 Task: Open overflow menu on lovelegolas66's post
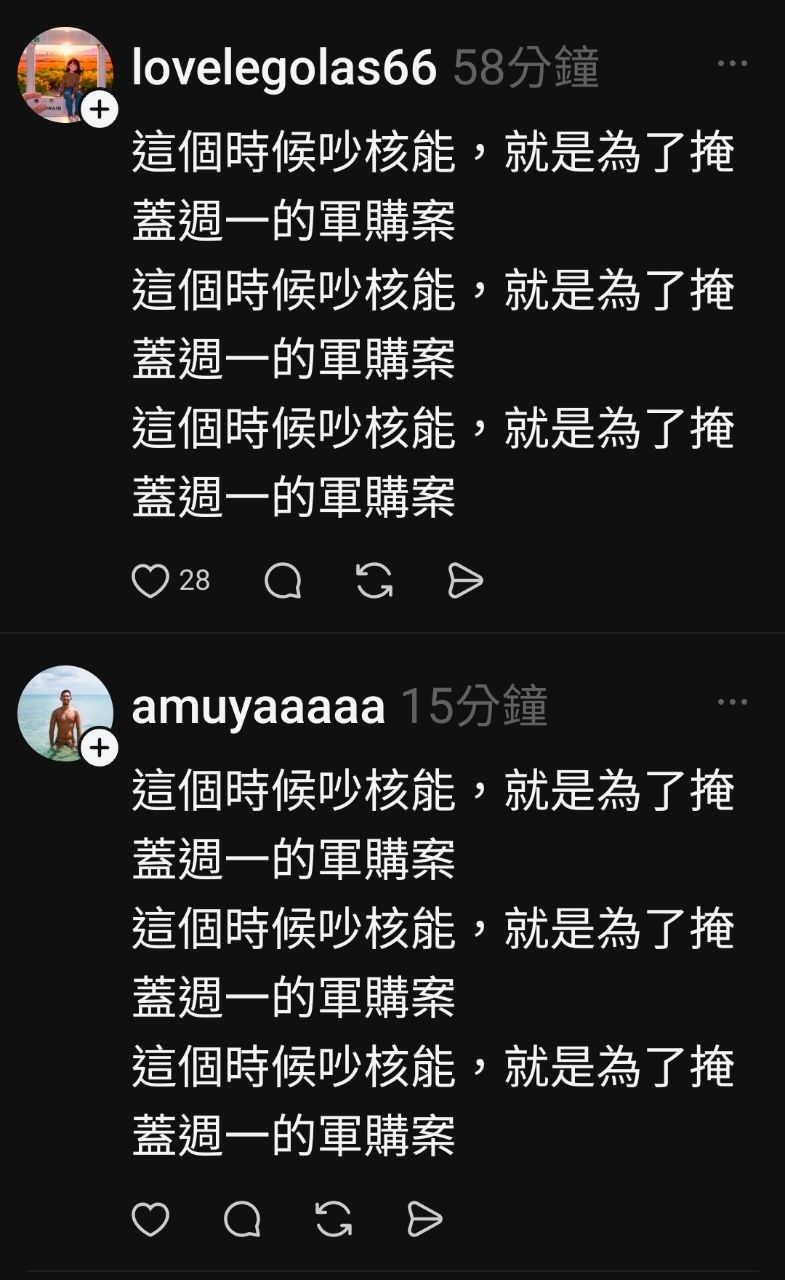pyautogui.click(x=732, y=64)
